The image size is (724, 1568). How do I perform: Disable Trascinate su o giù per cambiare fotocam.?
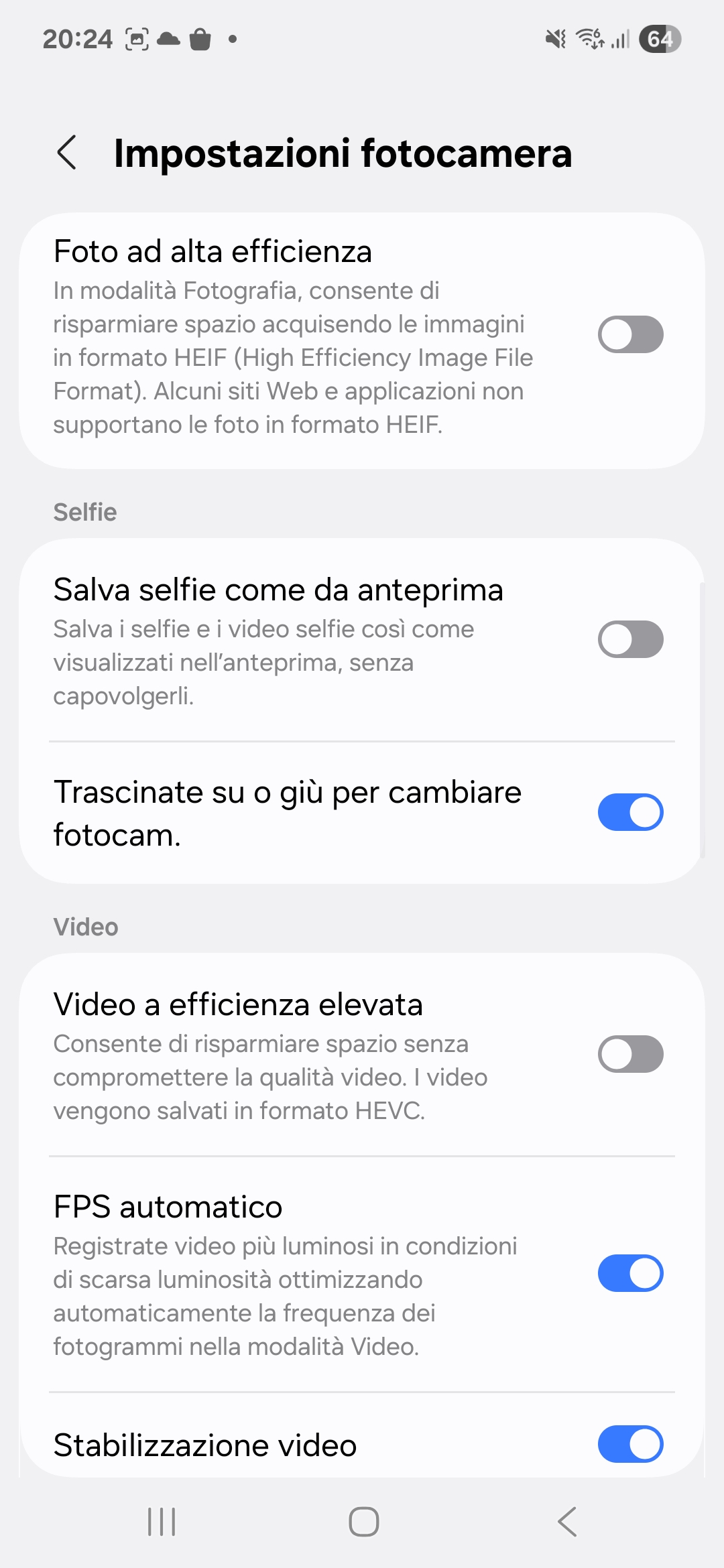[x=630, y=812]
